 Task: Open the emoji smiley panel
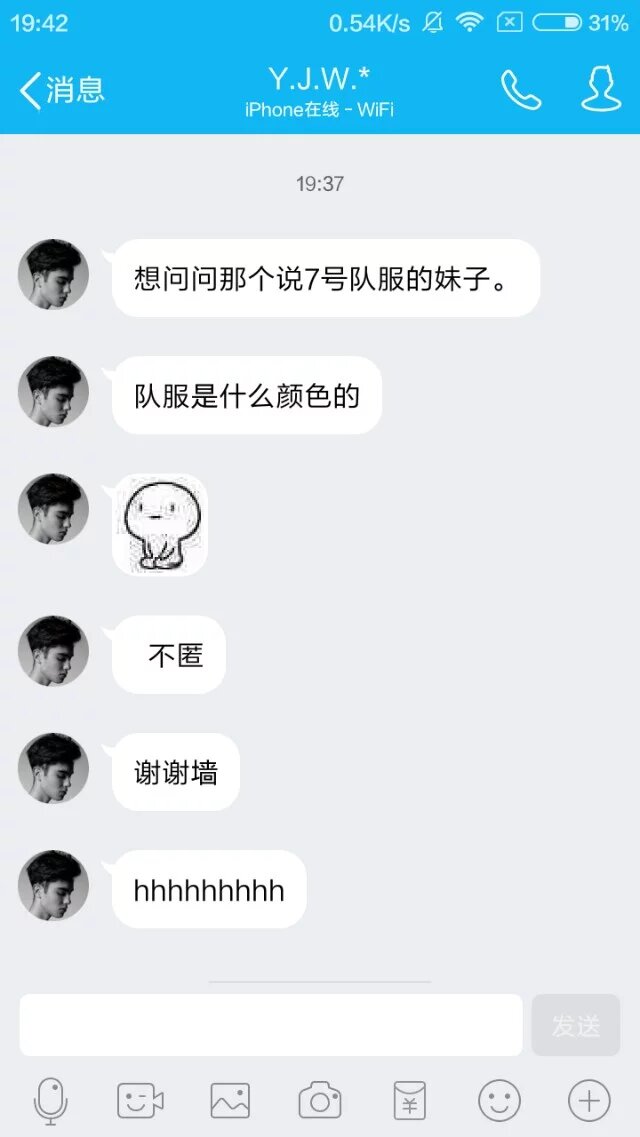pos(499,1101)
